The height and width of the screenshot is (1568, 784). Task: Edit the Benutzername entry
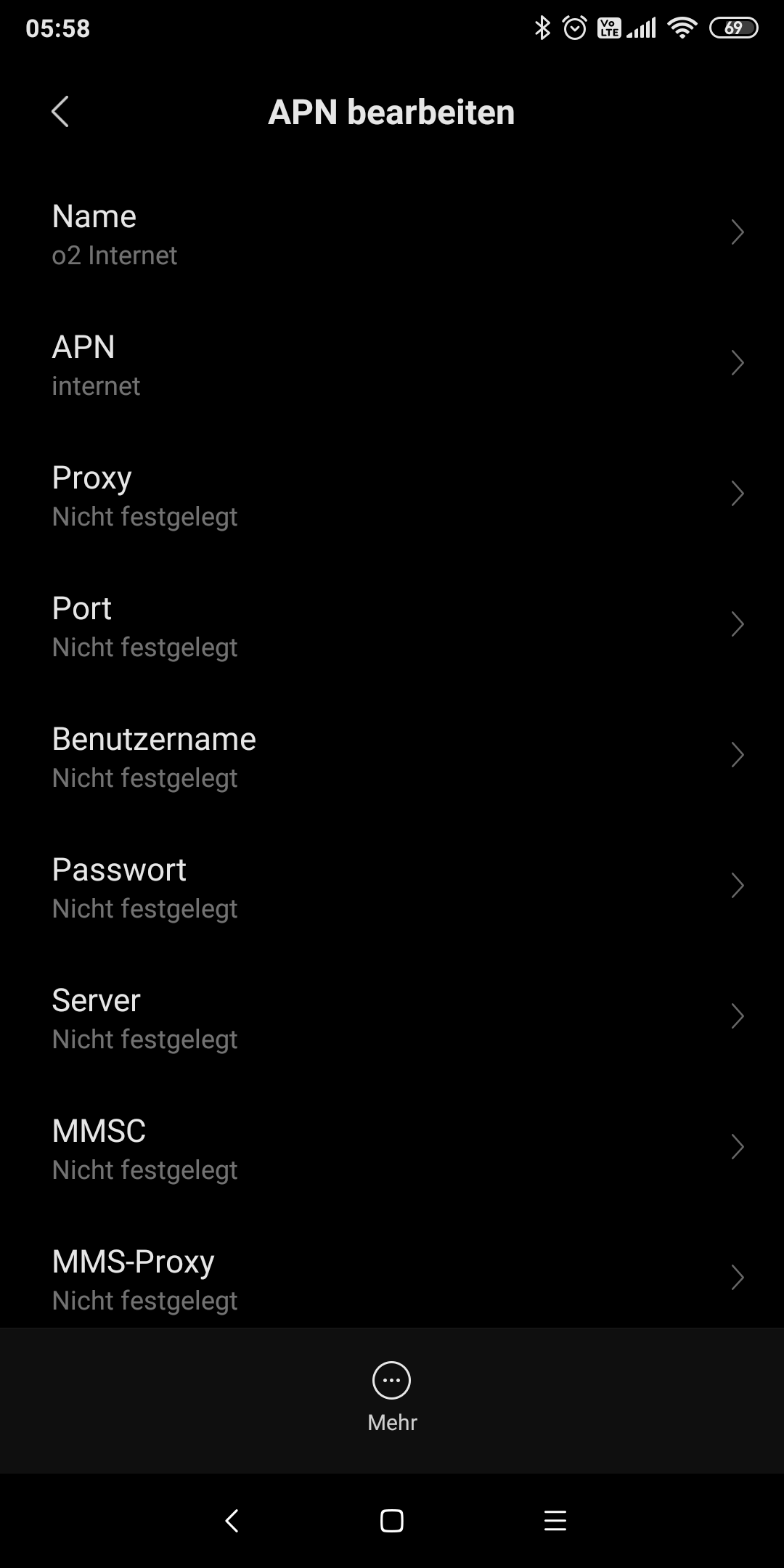click(x=392, y=756)
